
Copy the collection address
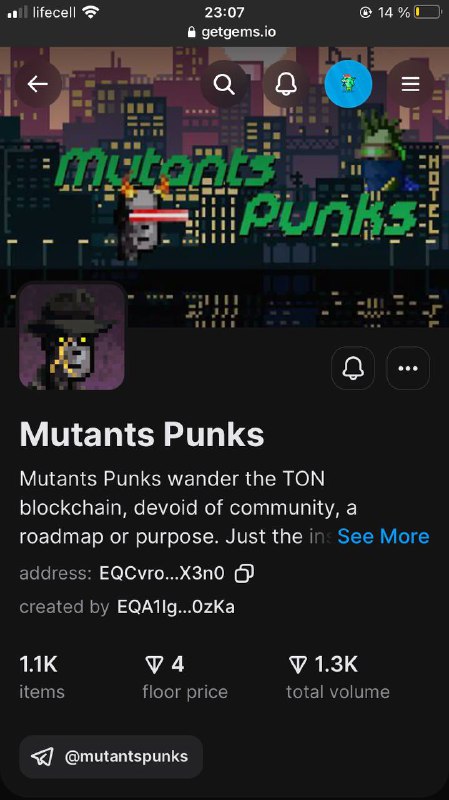244,573
